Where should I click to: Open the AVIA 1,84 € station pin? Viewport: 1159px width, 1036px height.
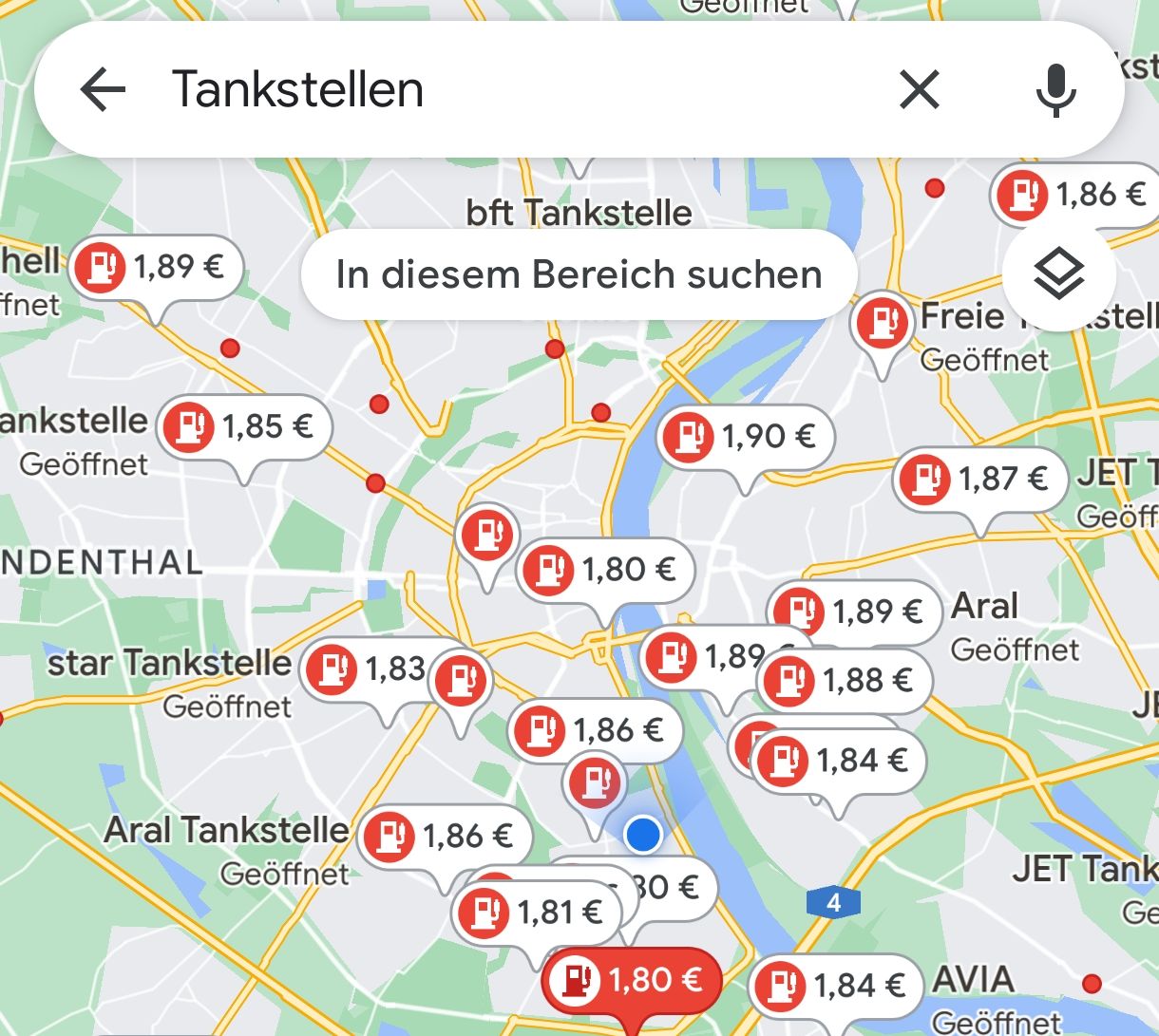coord(833,986)
